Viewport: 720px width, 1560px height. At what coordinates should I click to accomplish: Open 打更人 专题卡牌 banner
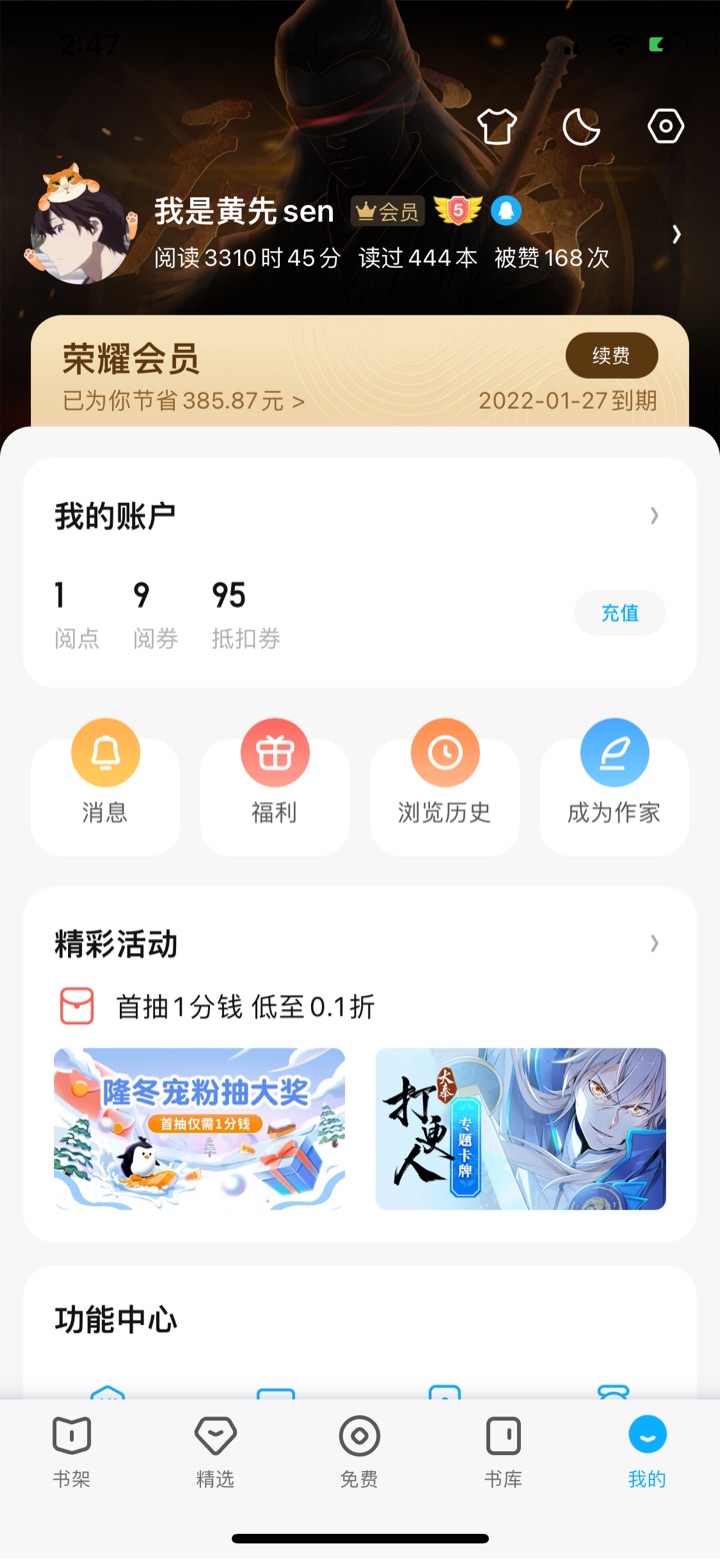click(520, 1129)
